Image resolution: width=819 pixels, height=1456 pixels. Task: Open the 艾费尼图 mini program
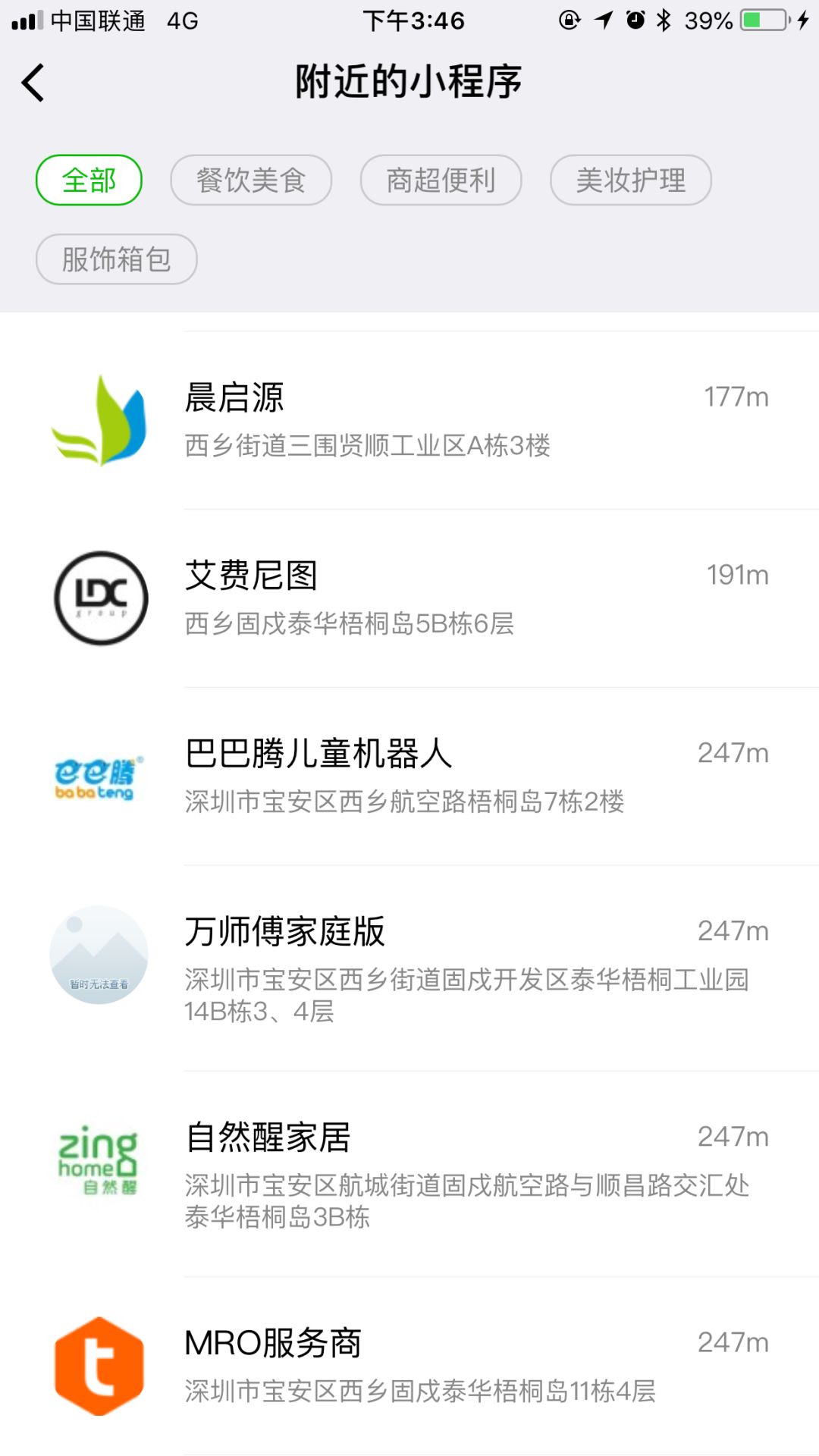pos(409,598)
